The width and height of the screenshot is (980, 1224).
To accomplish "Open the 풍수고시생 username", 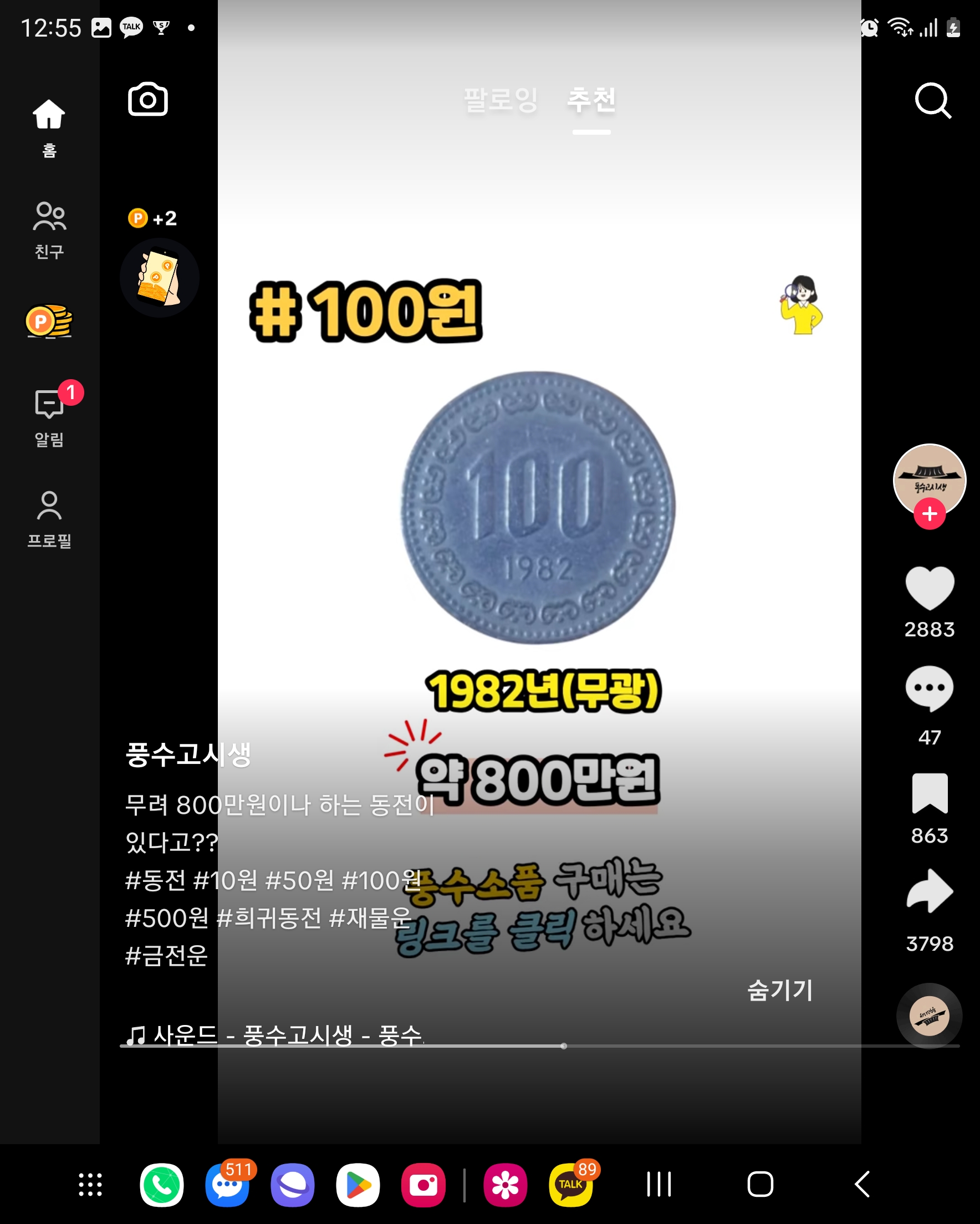I will click(x=188, y=754).
